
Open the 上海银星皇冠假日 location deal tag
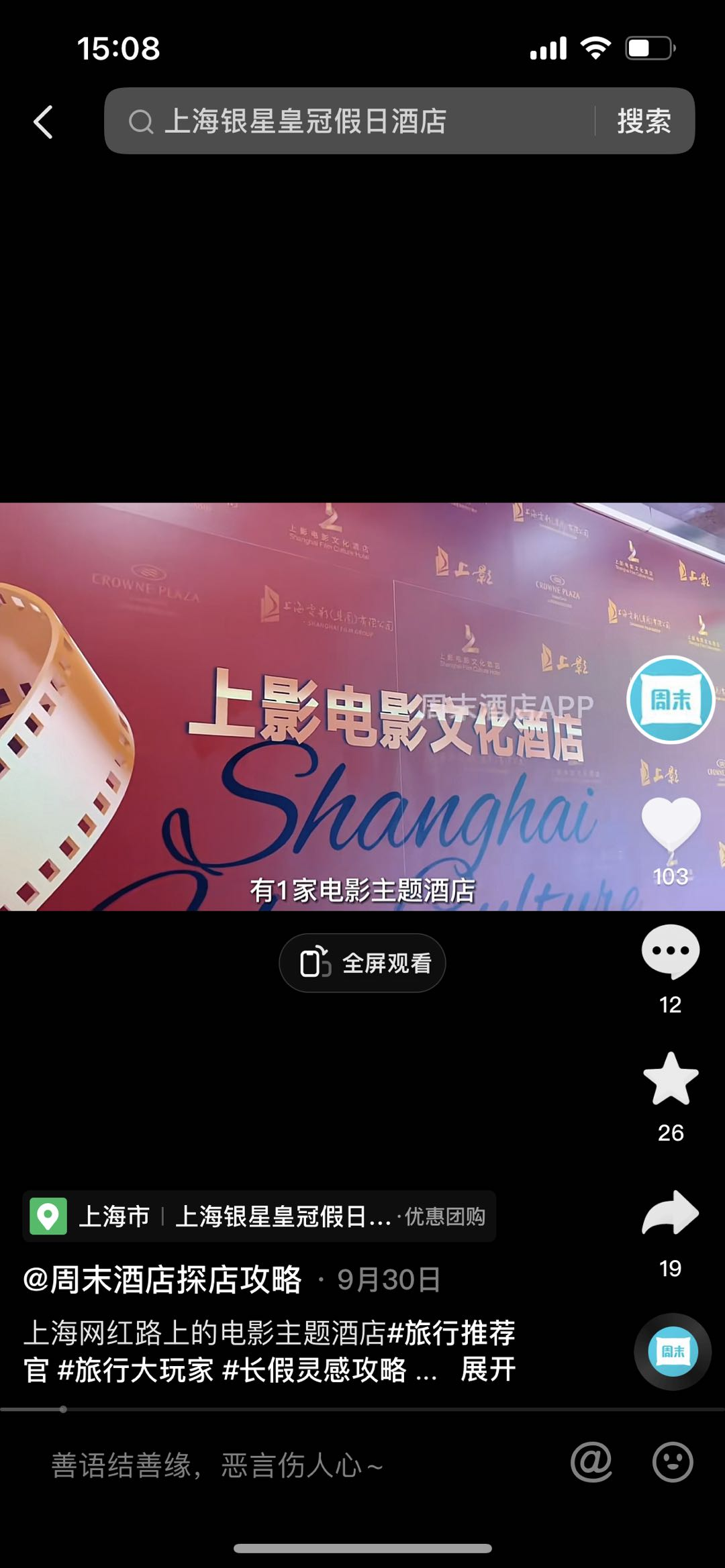click(282, 1216)
